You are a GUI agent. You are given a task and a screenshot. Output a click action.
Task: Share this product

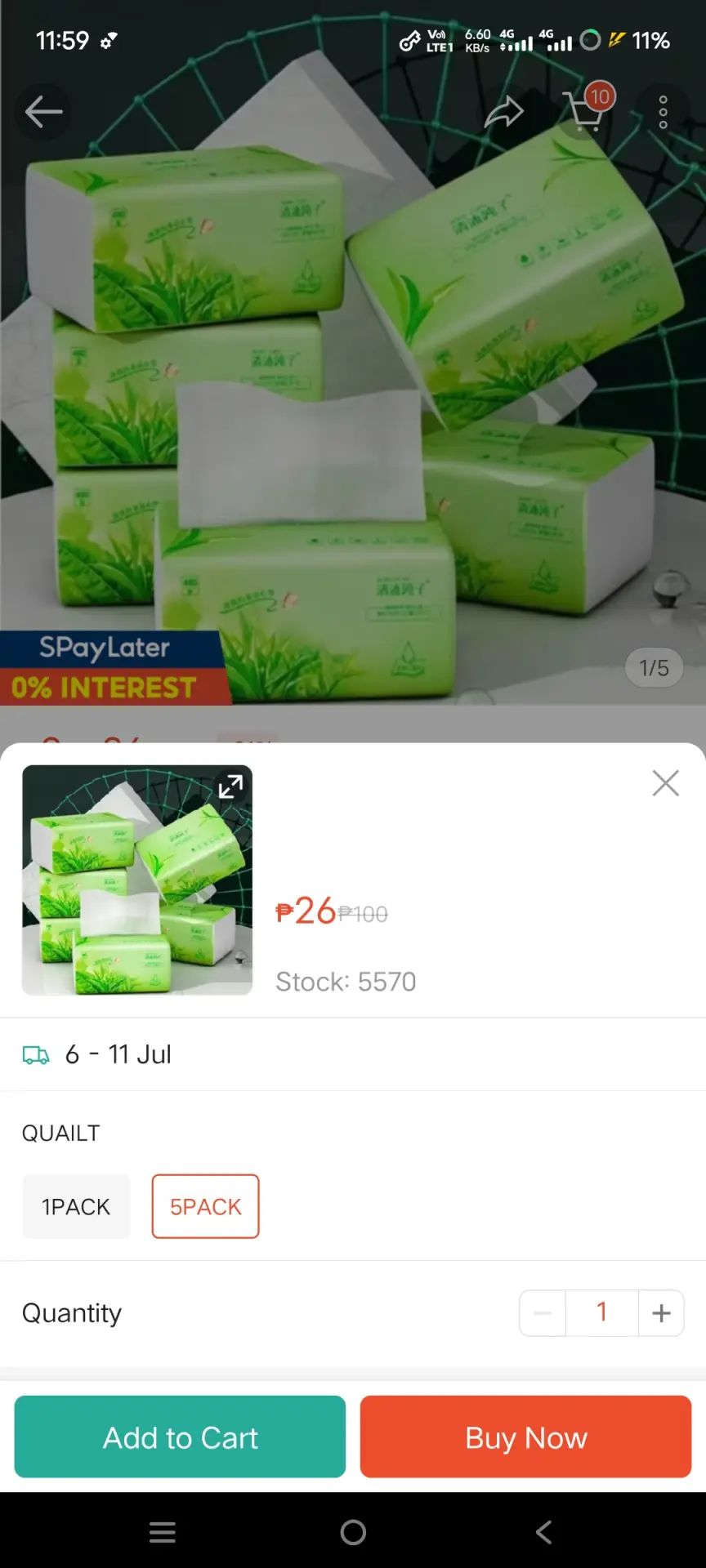(504, 112)
